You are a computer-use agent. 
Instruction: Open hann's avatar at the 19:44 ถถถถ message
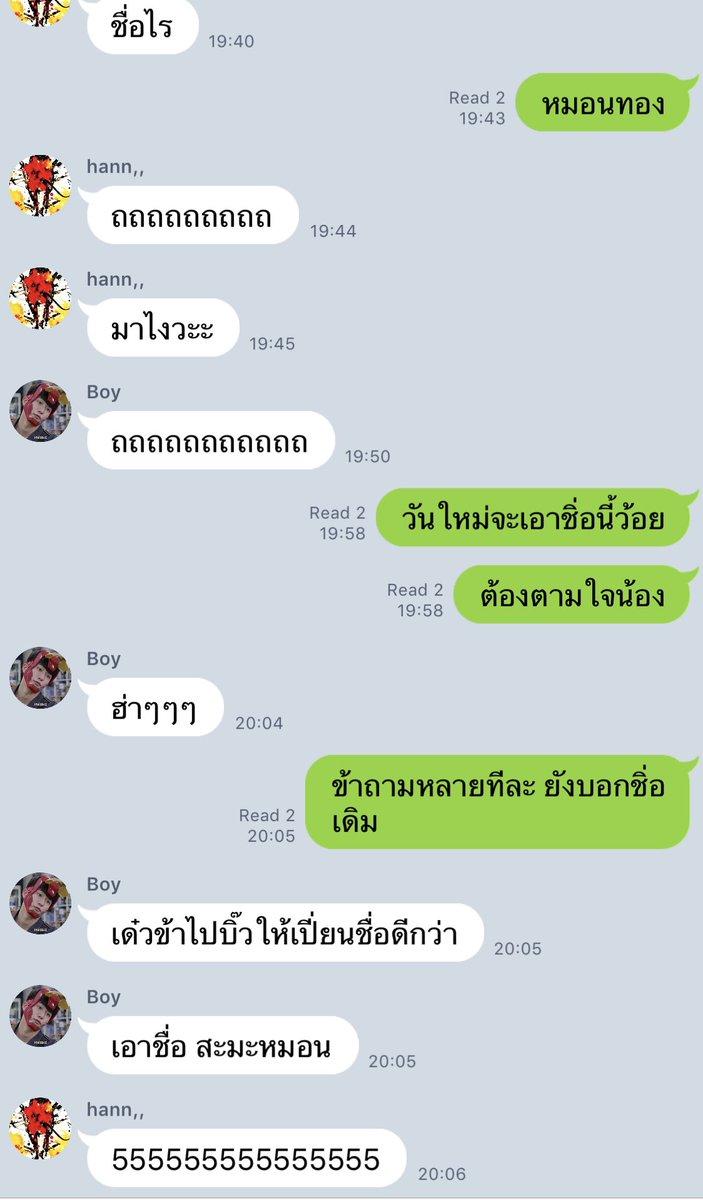(x=40, y=185)
